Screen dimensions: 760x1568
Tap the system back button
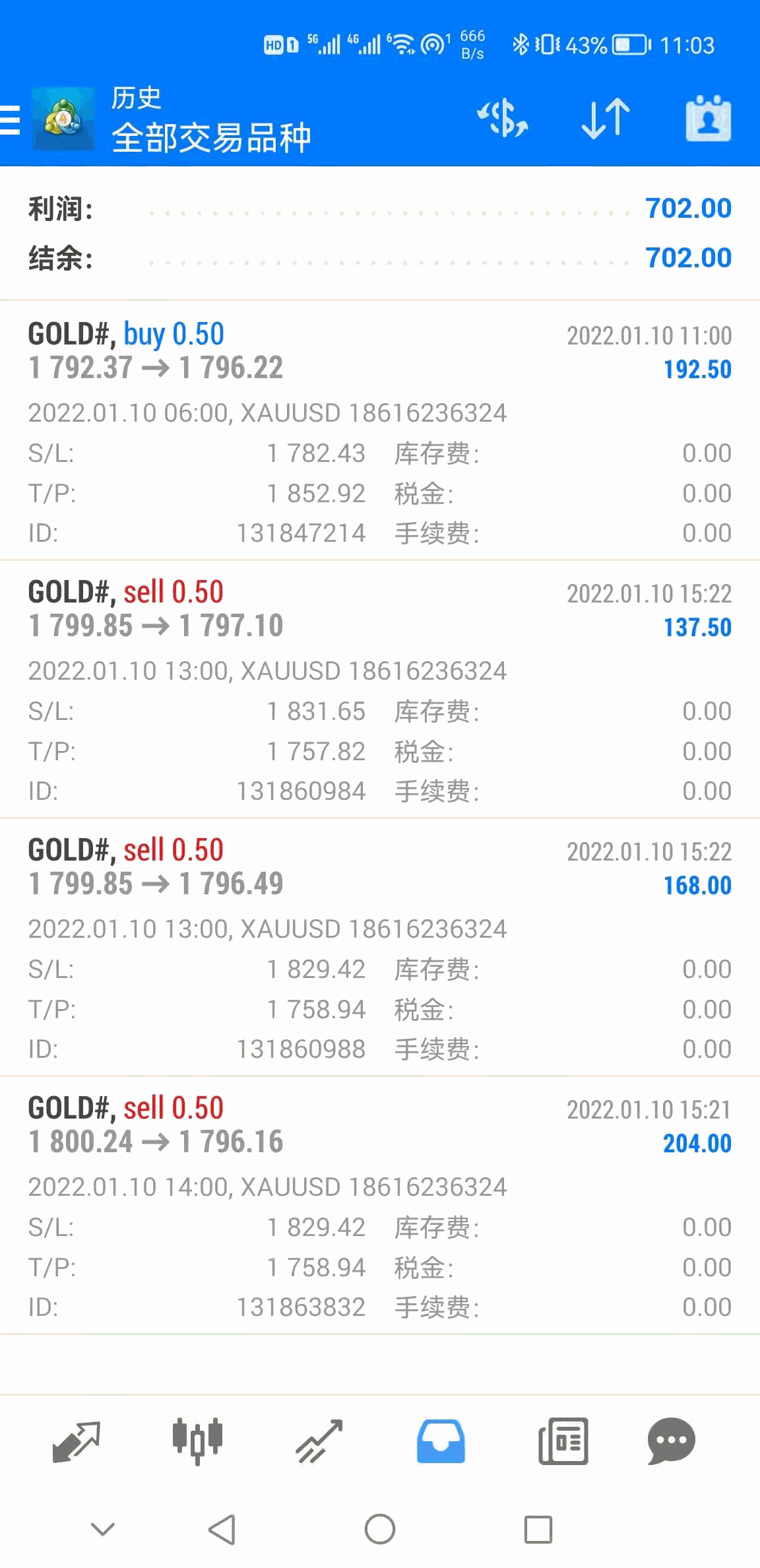222,1529
